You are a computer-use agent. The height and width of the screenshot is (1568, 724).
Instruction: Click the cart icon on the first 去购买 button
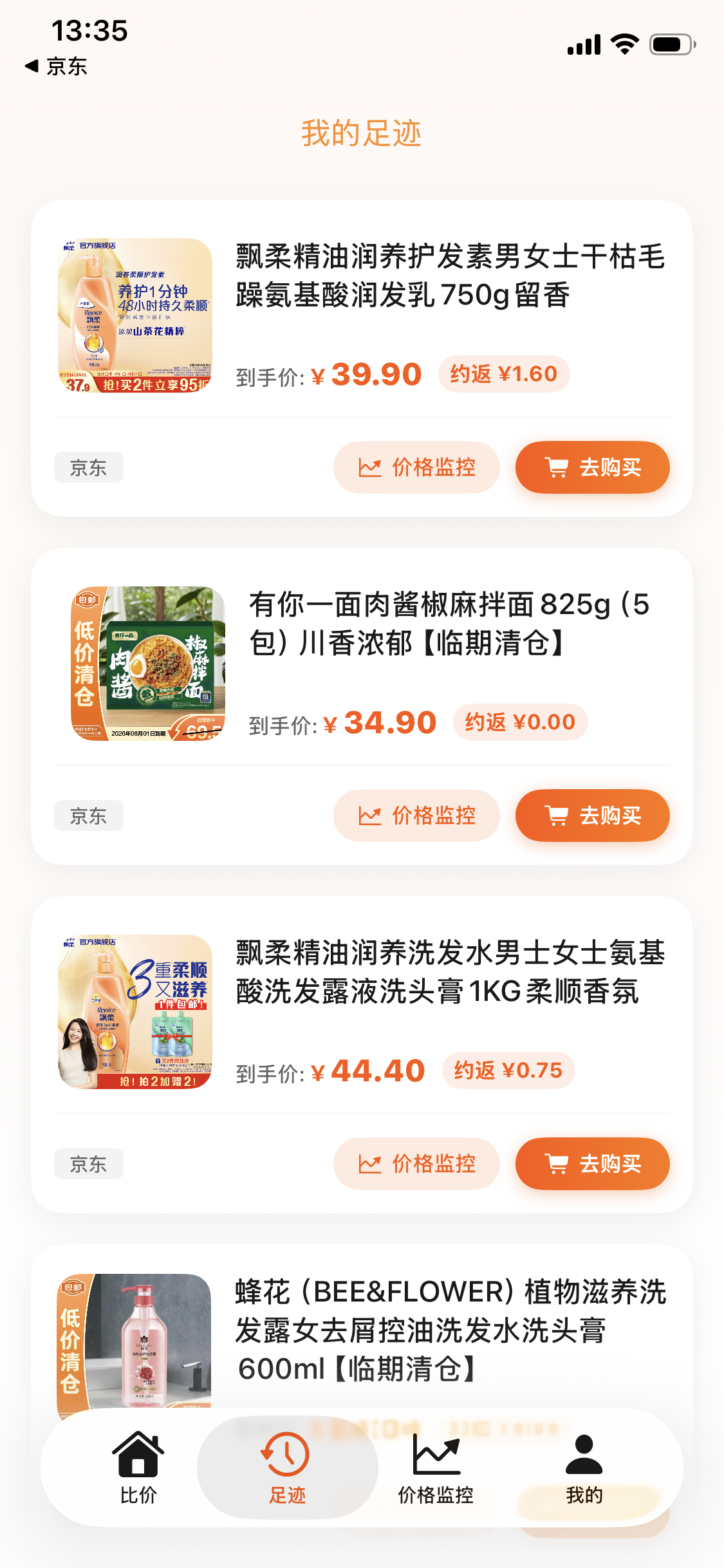click(x=557, y=468)
